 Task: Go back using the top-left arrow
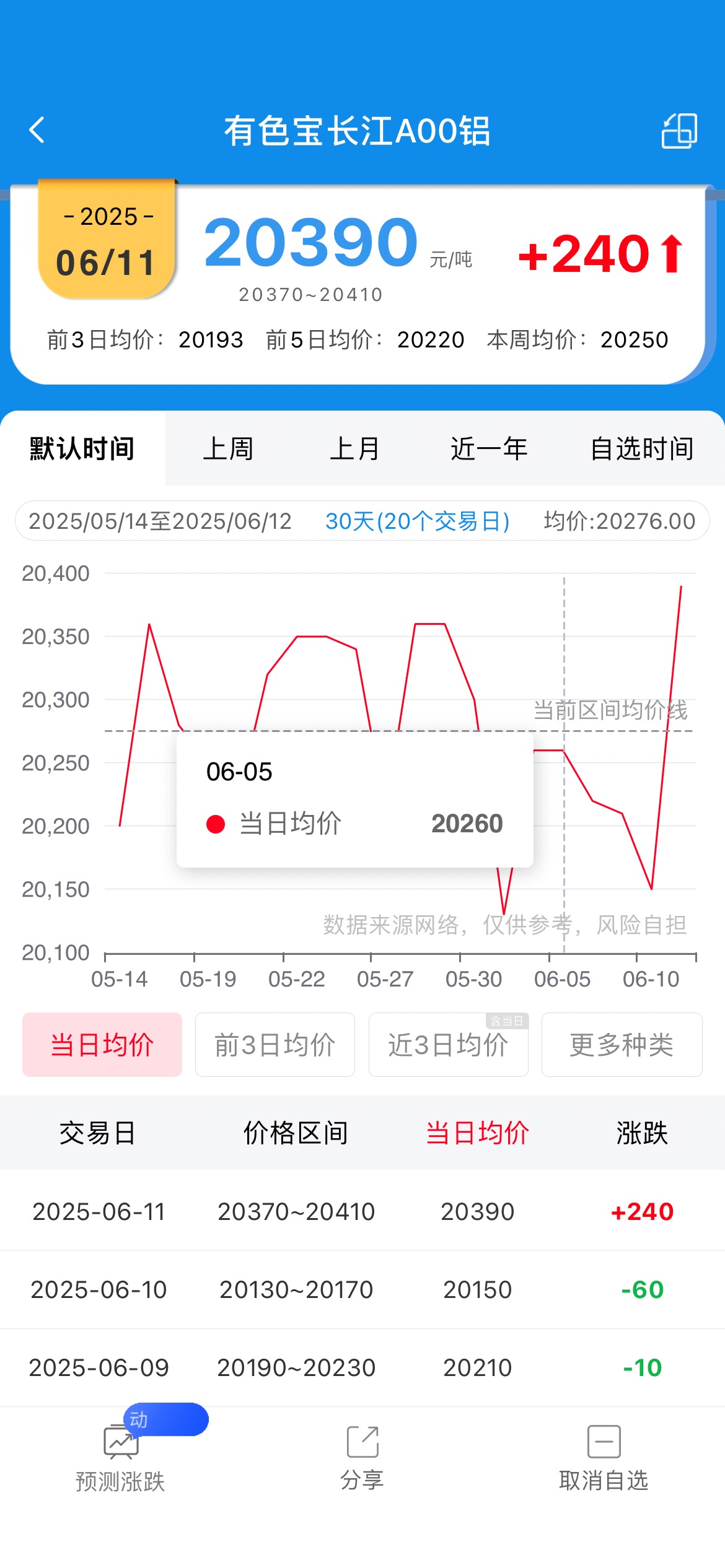click(37, 131)
